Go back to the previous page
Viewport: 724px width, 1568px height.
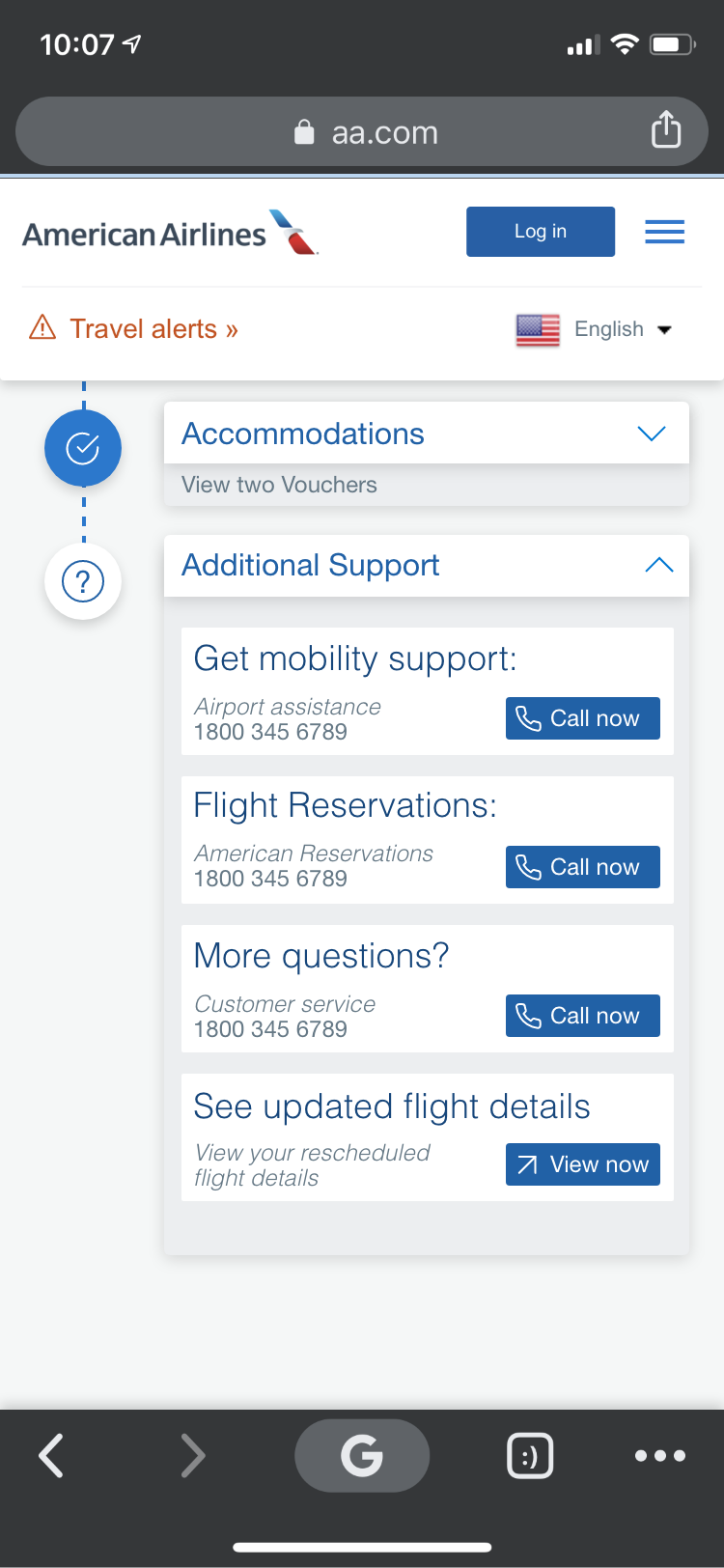52,1455
